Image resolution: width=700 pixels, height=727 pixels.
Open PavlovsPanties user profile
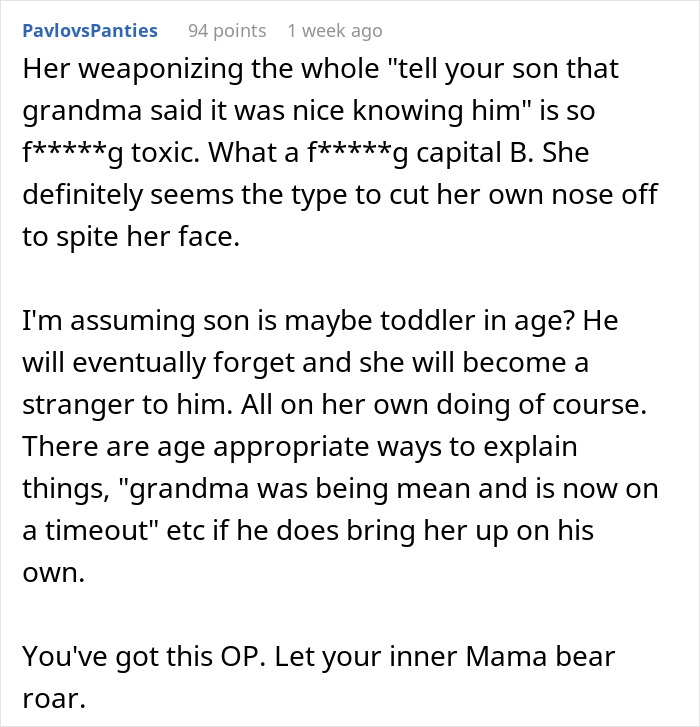click(90, 31)
